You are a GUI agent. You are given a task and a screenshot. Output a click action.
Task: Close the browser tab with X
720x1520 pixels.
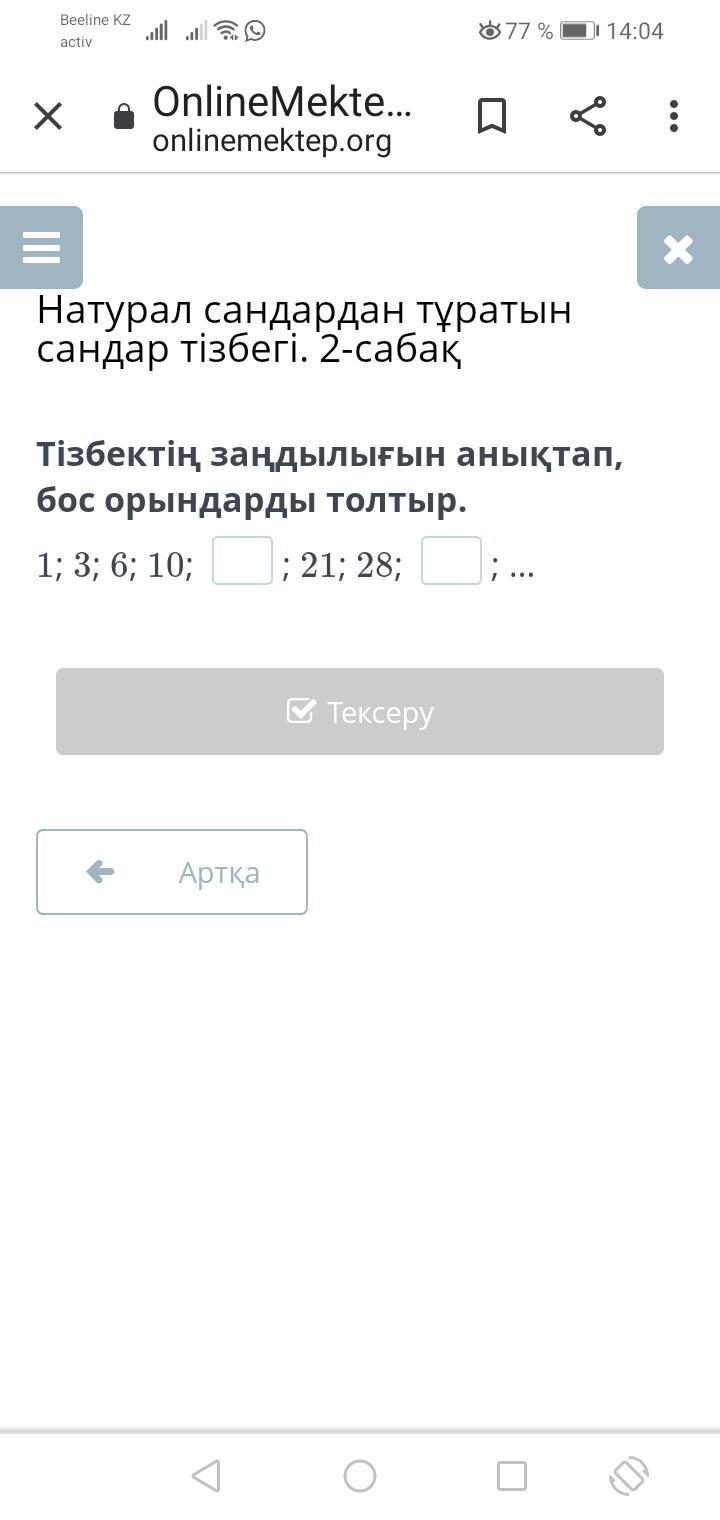click(x=48, y=117)
